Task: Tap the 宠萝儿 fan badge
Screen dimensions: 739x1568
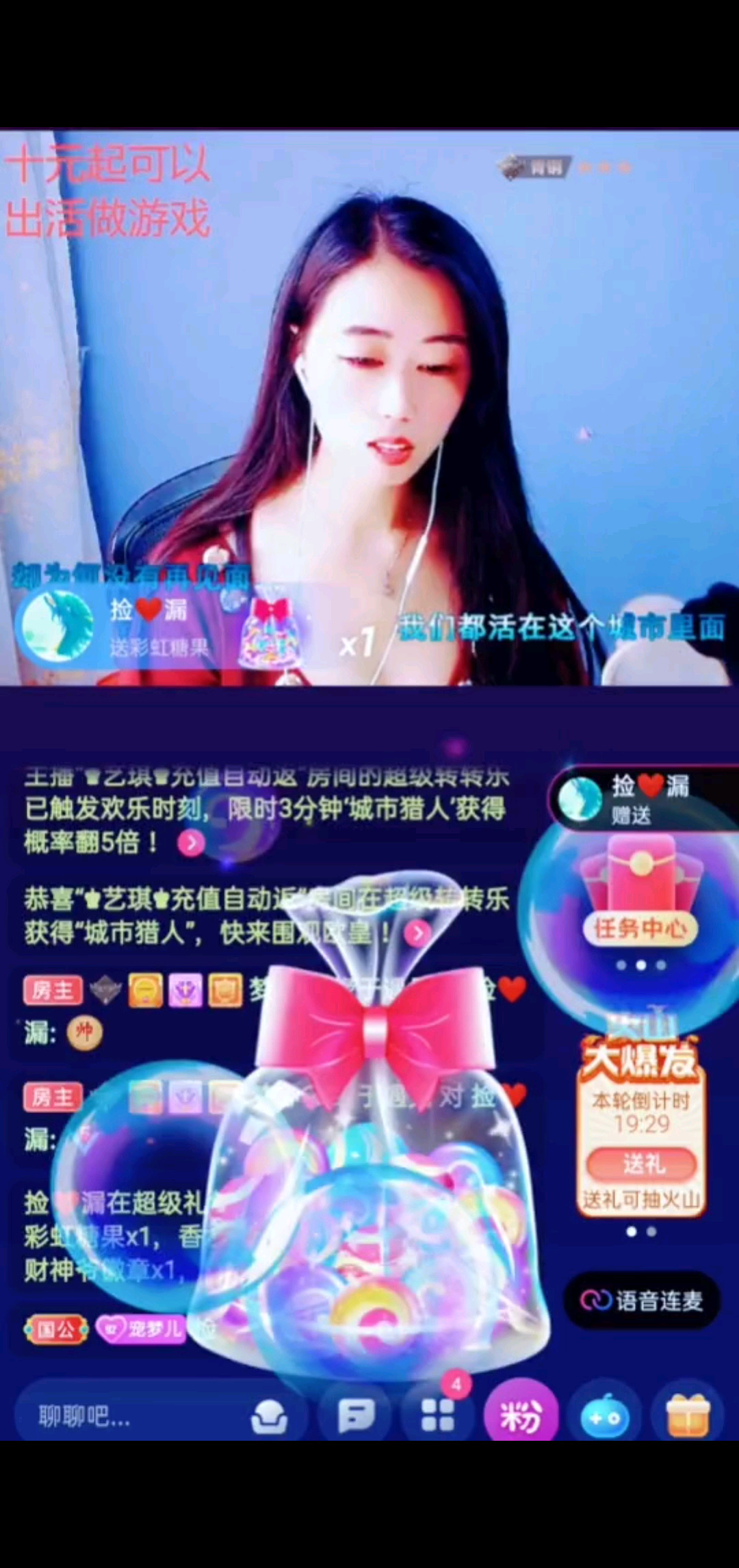Action: coord(141,1329)
